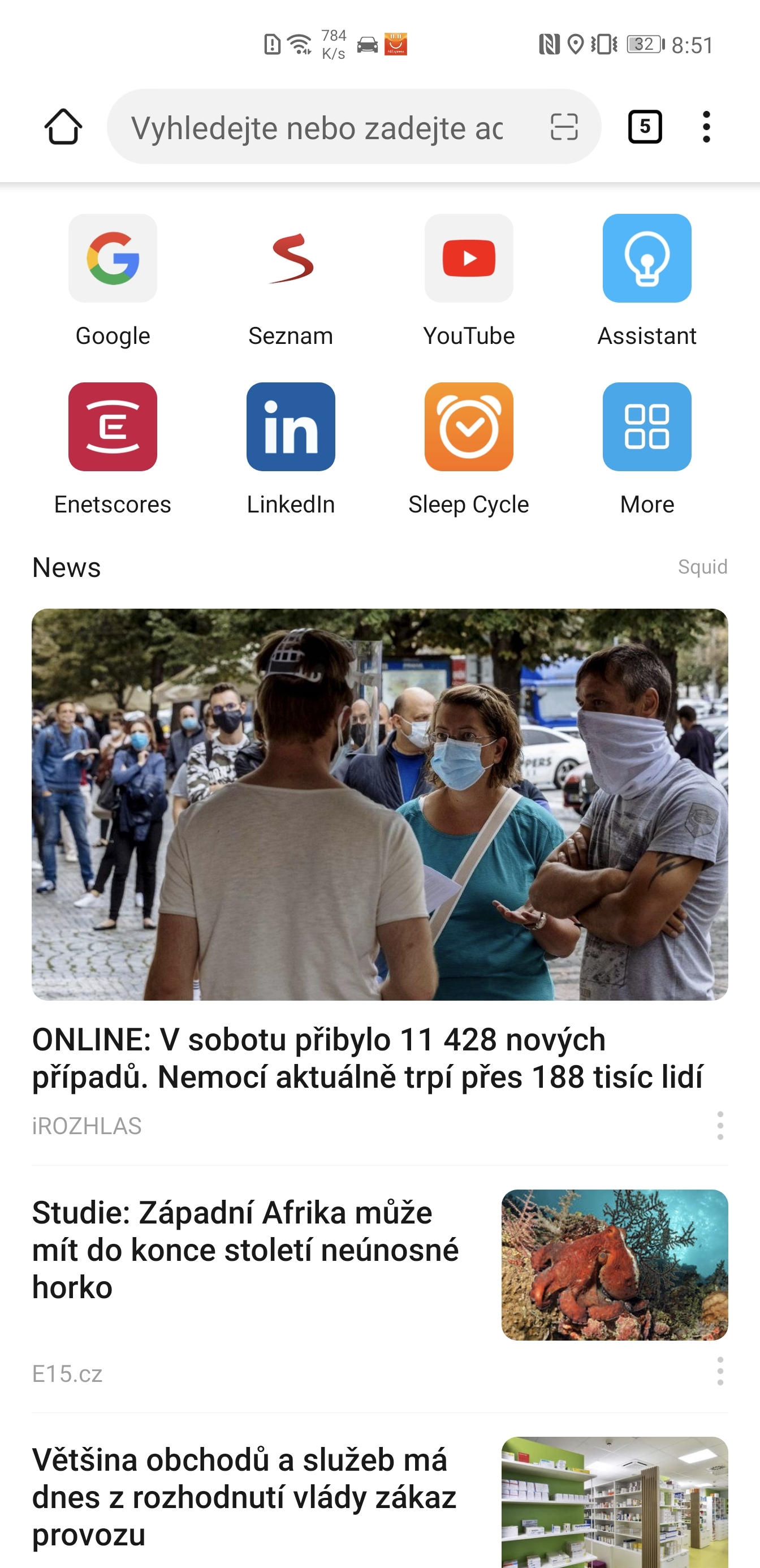Open options for the E15.cz article
Image resolution: width=760 pixels, height=1568 pixels.
coord(720,1371)
